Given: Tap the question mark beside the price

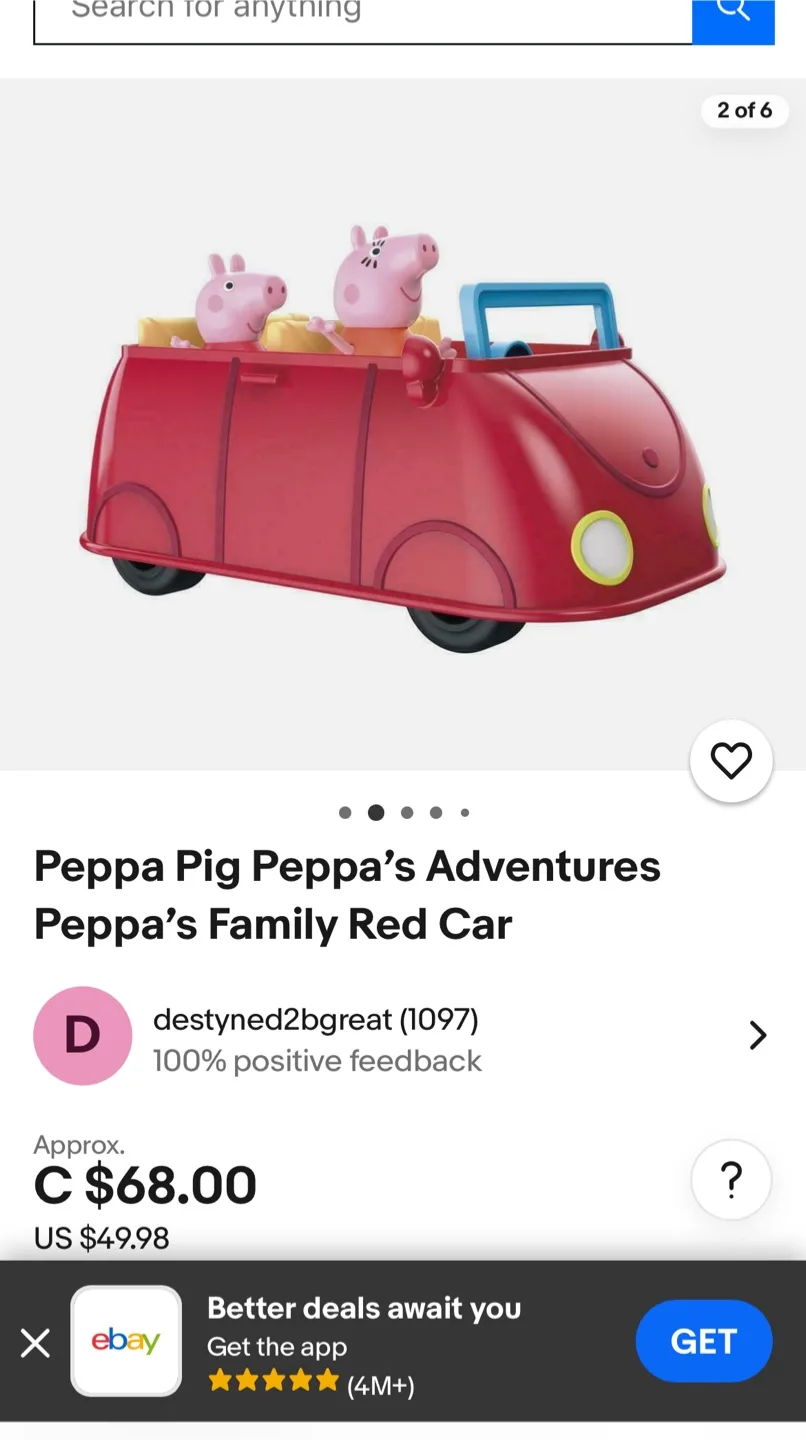Looking at the screenshot, I should [x=731, y=1180].
